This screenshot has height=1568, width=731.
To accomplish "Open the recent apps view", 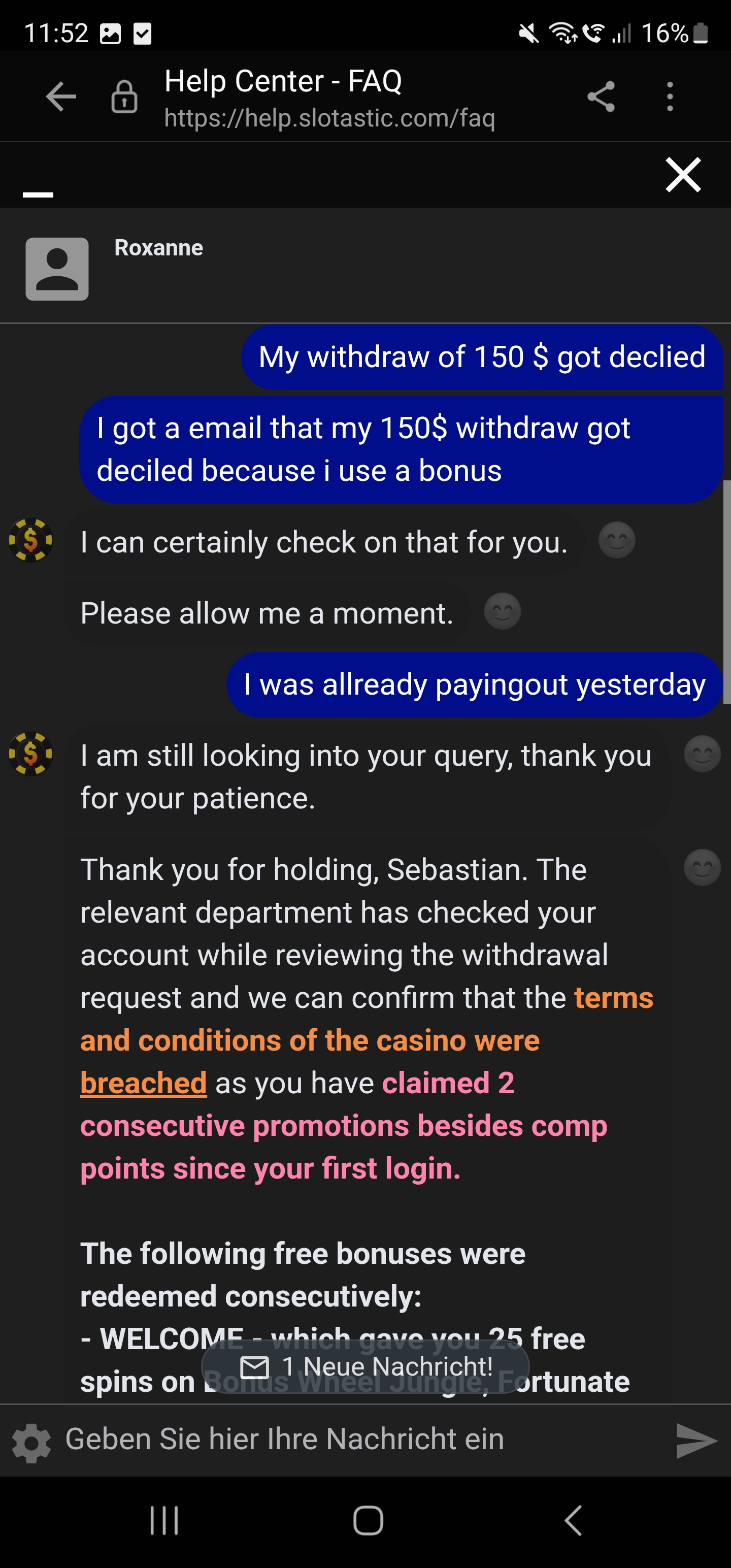I will point(164,1520).
